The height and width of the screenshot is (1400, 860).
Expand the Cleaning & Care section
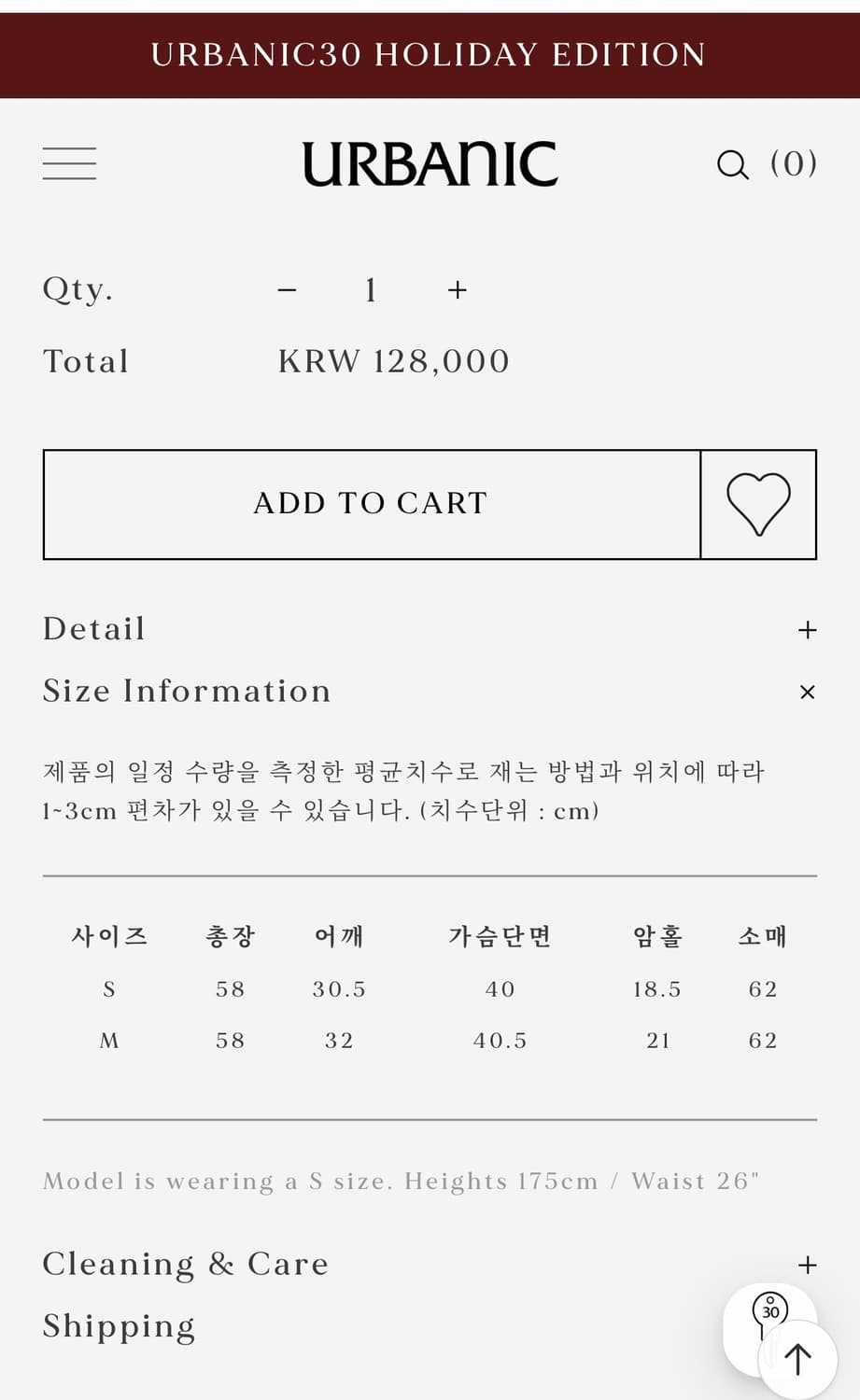point(806,1265)
